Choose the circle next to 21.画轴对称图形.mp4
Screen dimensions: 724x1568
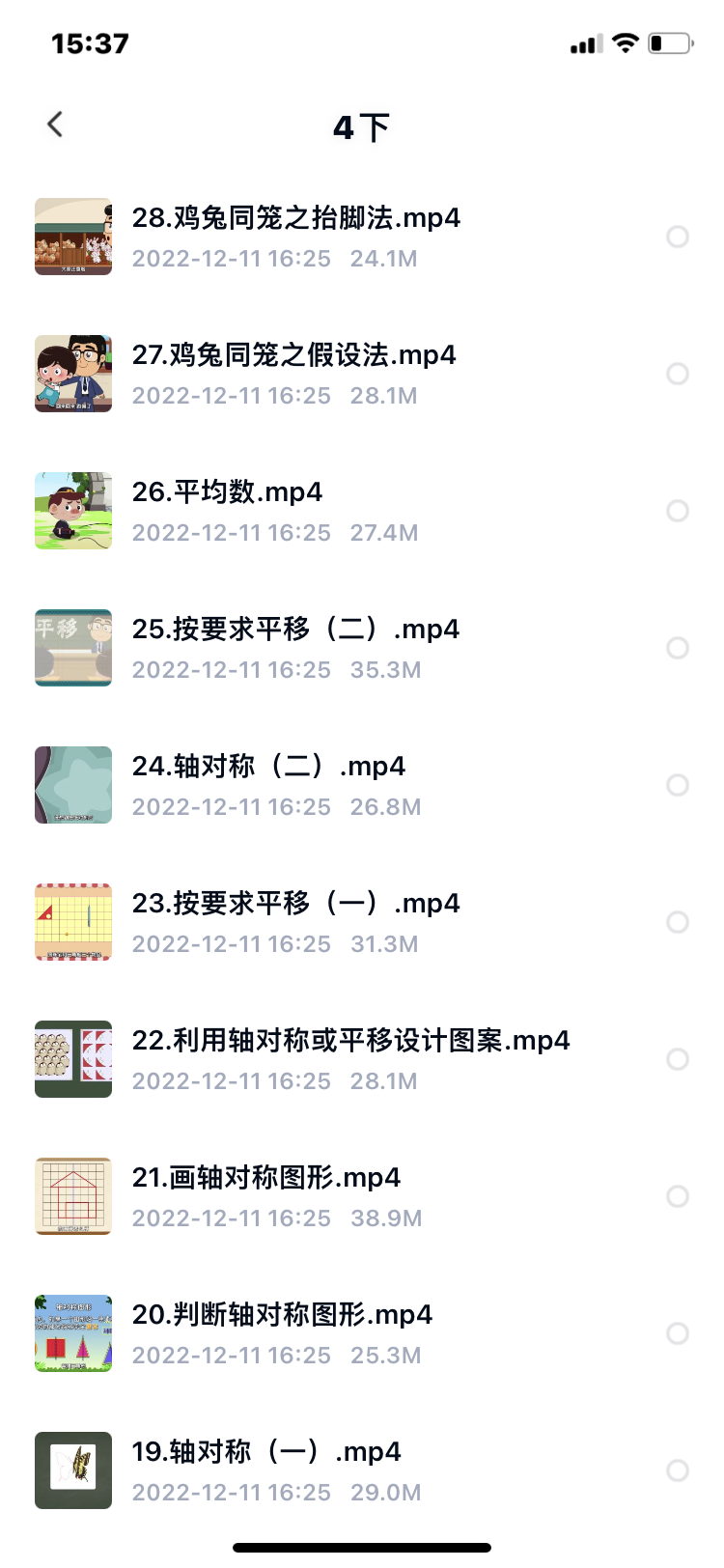[x=678, y=1196]
